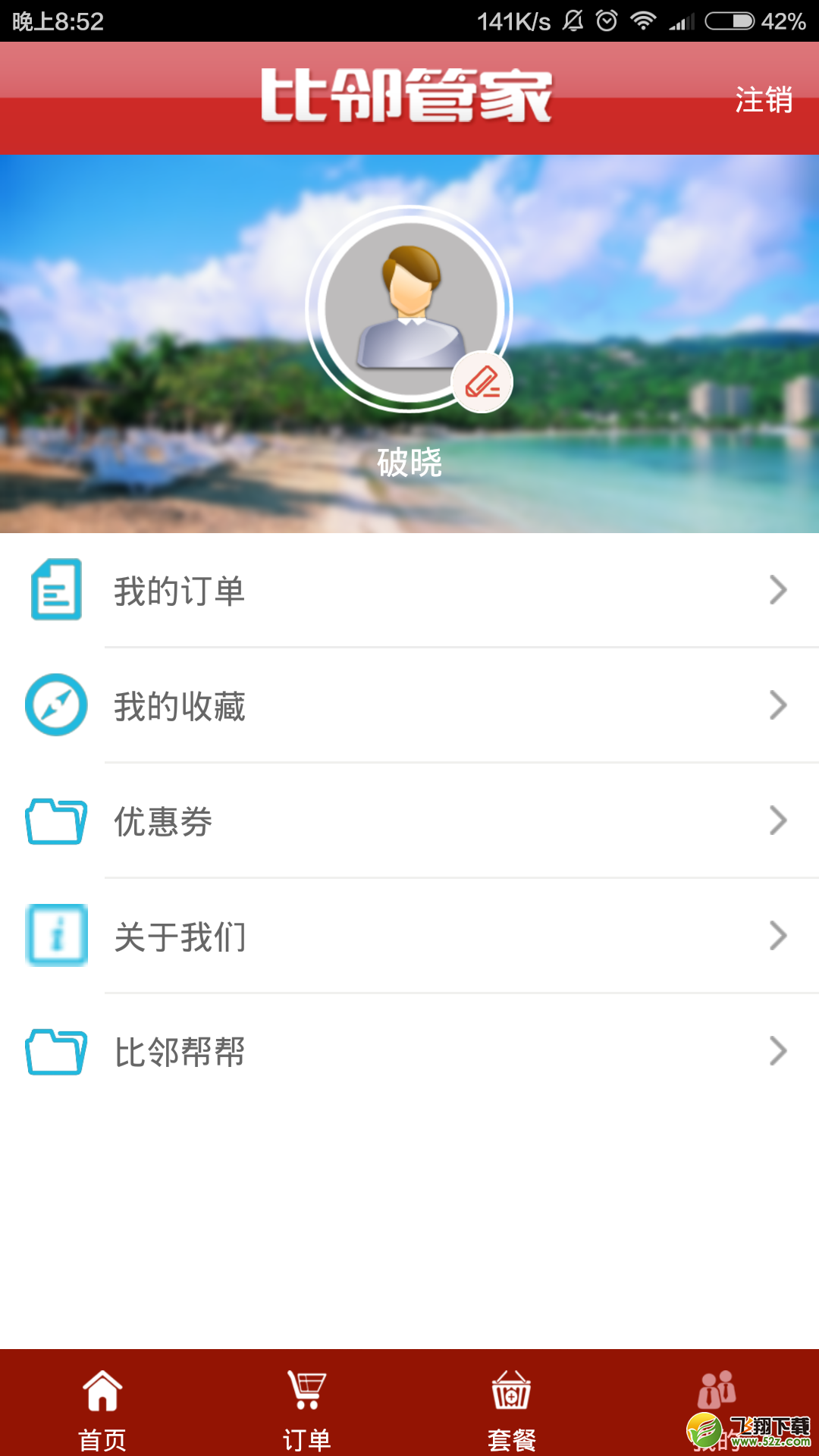Open 我的订单
The height and width of the screenshot is (1456, 819).
click(409, 590)
